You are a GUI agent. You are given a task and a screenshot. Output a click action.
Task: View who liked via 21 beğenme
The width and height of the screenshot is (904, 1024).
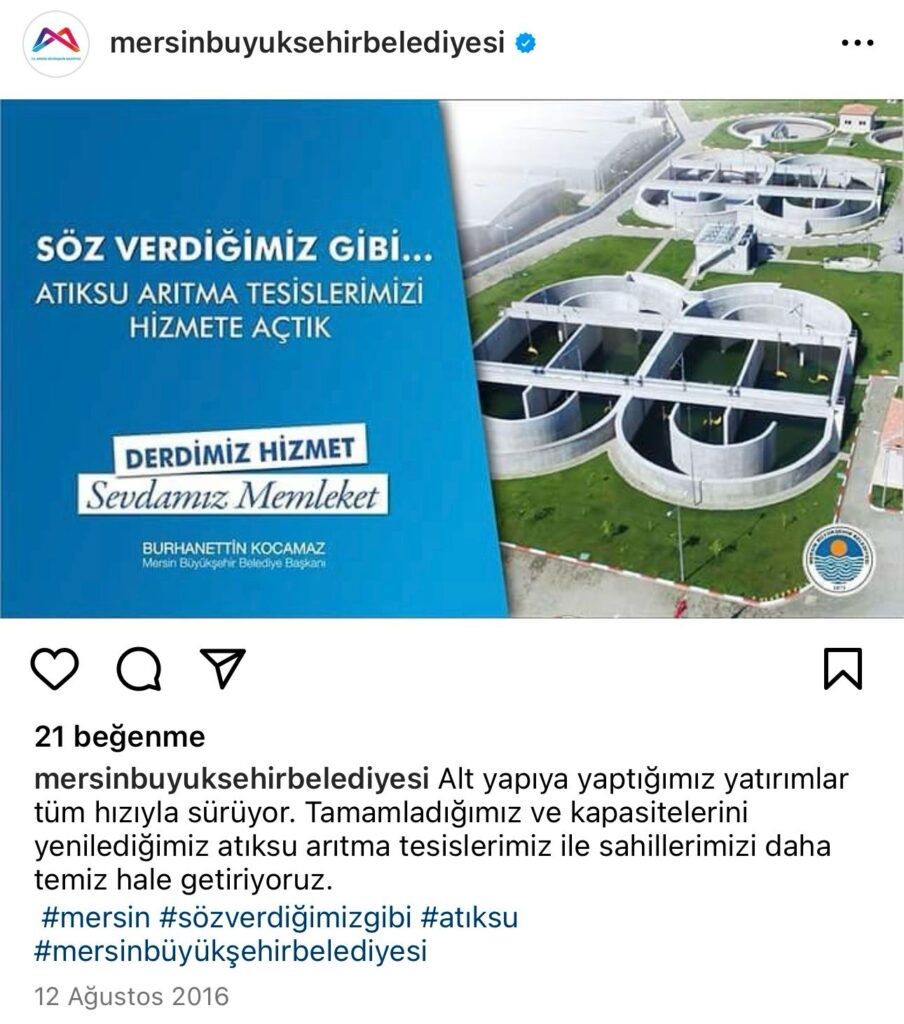click(119, 738)
